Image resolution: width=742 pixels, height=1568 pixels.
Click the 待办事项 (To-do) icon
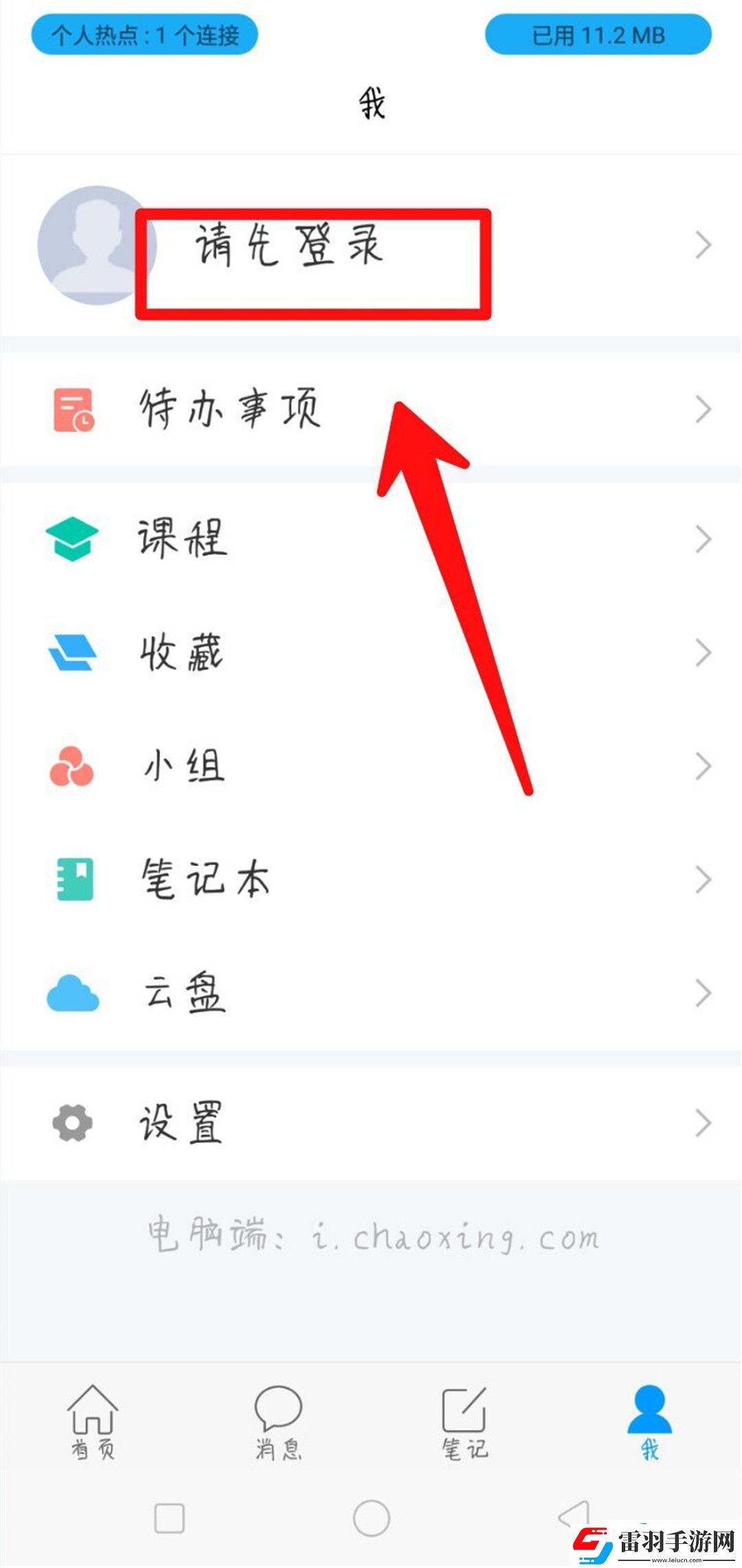72,409
